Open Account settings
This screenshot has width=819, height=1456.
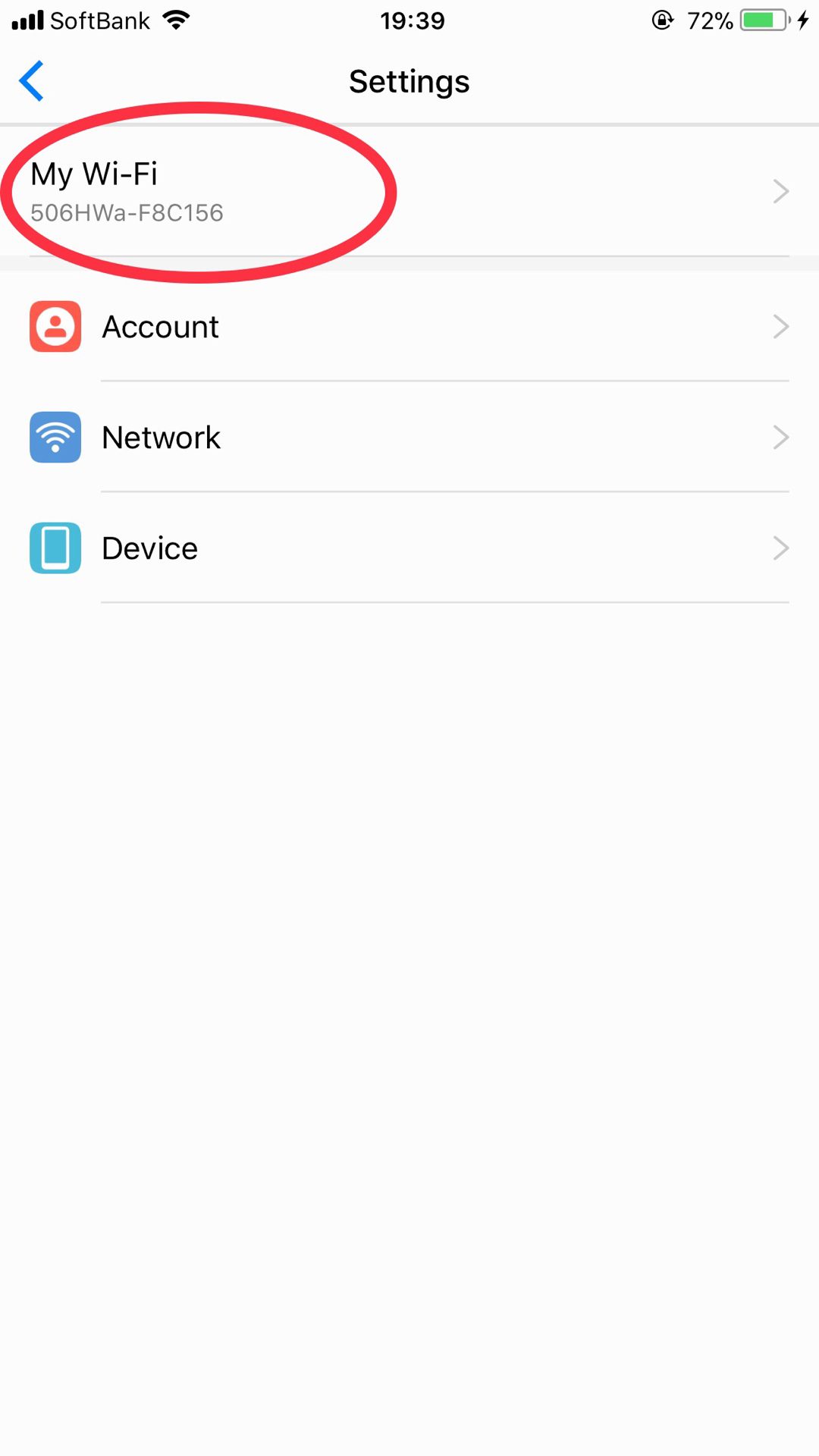pyautogui.click(x=409, y=327)
